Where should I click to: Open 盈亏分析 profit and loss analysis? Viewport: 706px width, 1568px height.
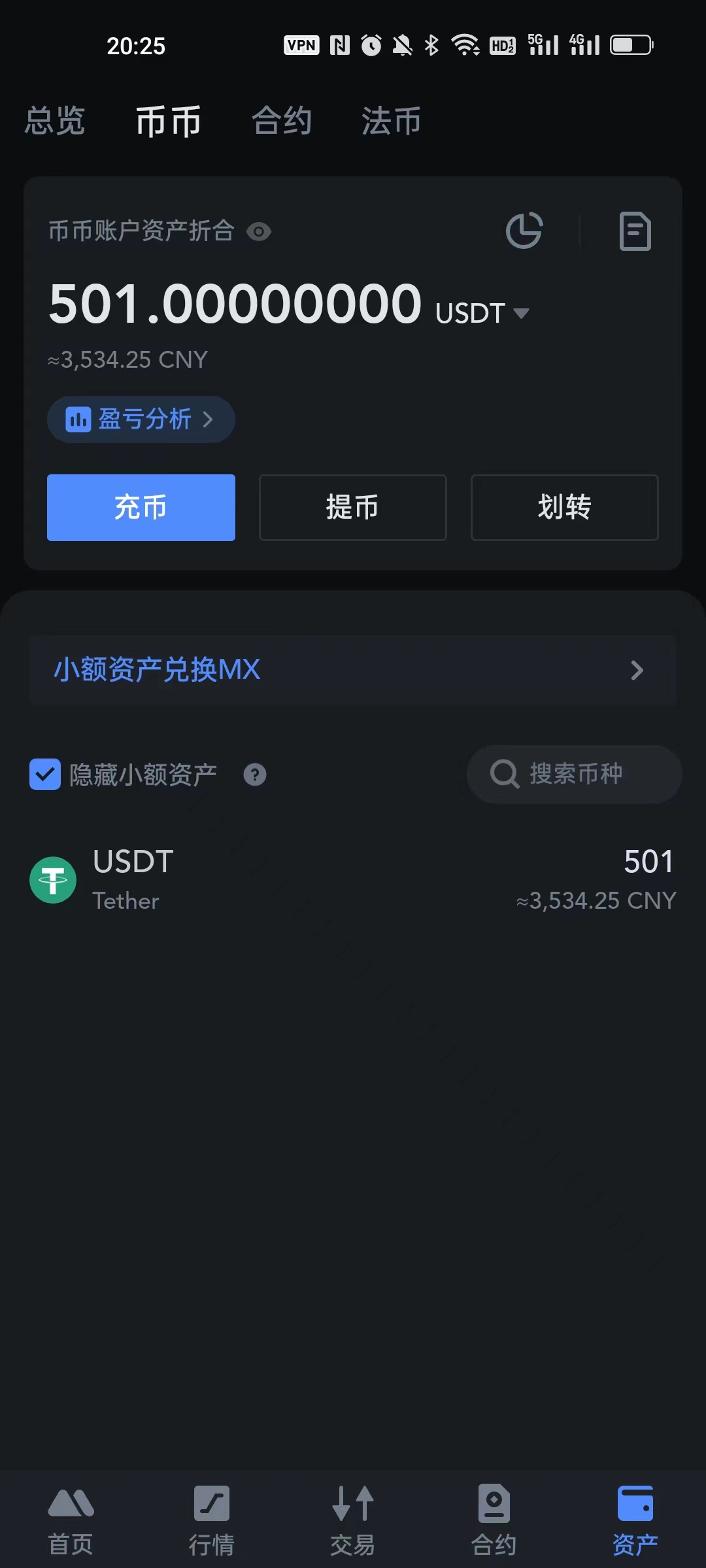tap(141, 419)
